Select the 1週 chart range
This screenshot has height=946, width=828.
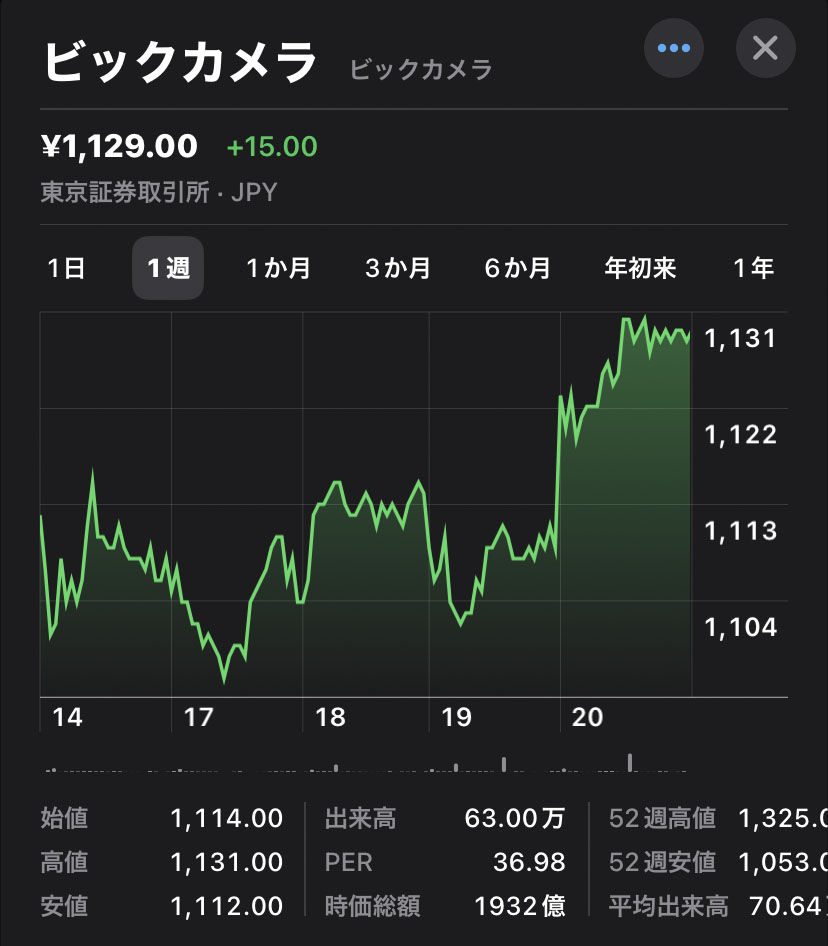(x=168, y=268)
